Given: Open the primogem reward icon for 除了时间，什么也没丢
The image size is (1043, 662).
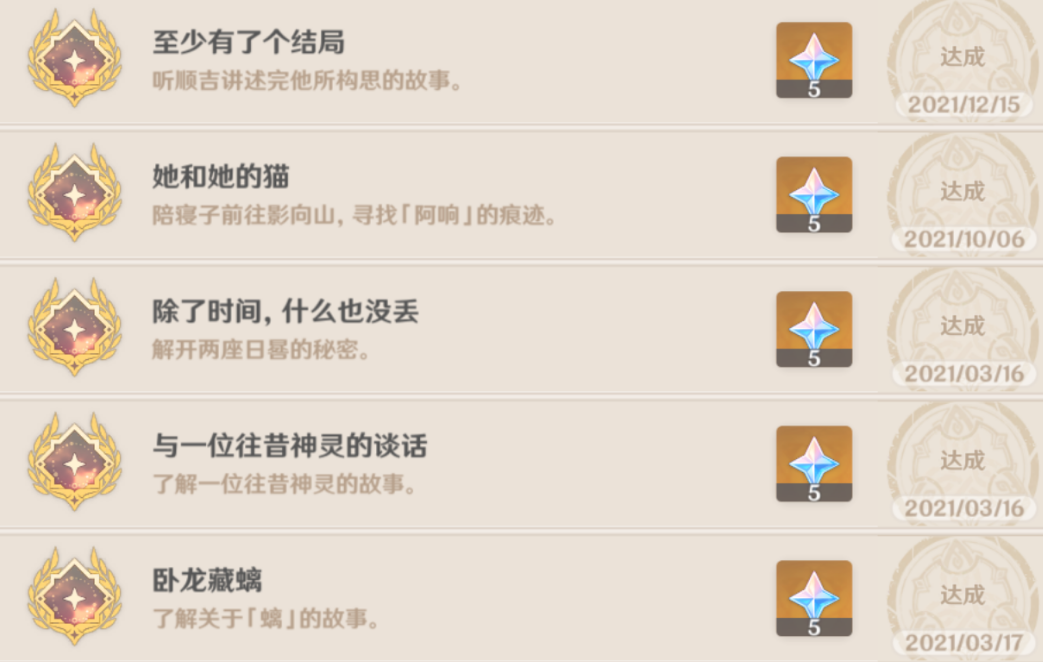Looking at the screenshot, I should [x=813, y=329].
